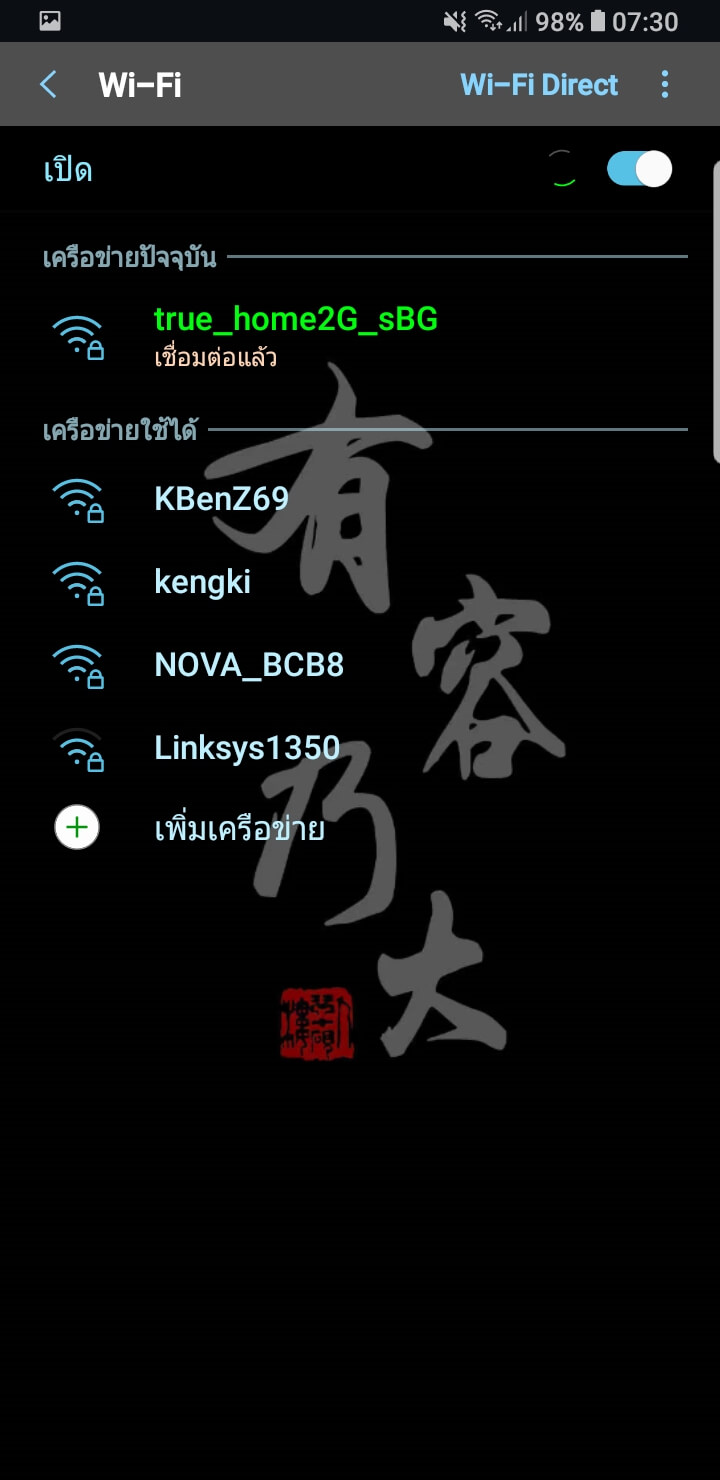Select the KBenZ69 network
Screen dimensions: 720x1480
coord(222,498)
